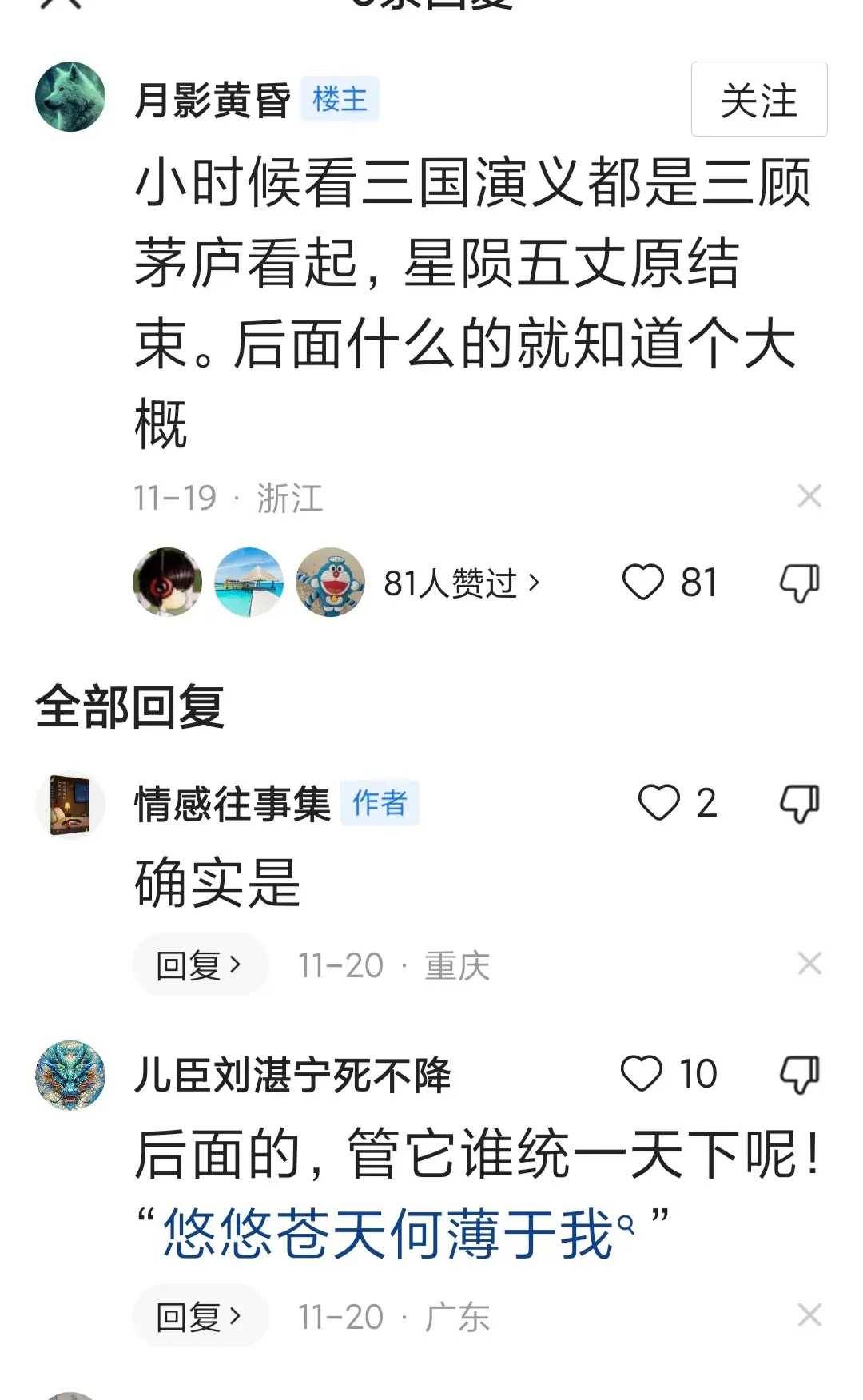The height and width of the screenshot is (1400, 863).
Task: View the 81人赞过 likers list
Action: [x=461, y=583]
